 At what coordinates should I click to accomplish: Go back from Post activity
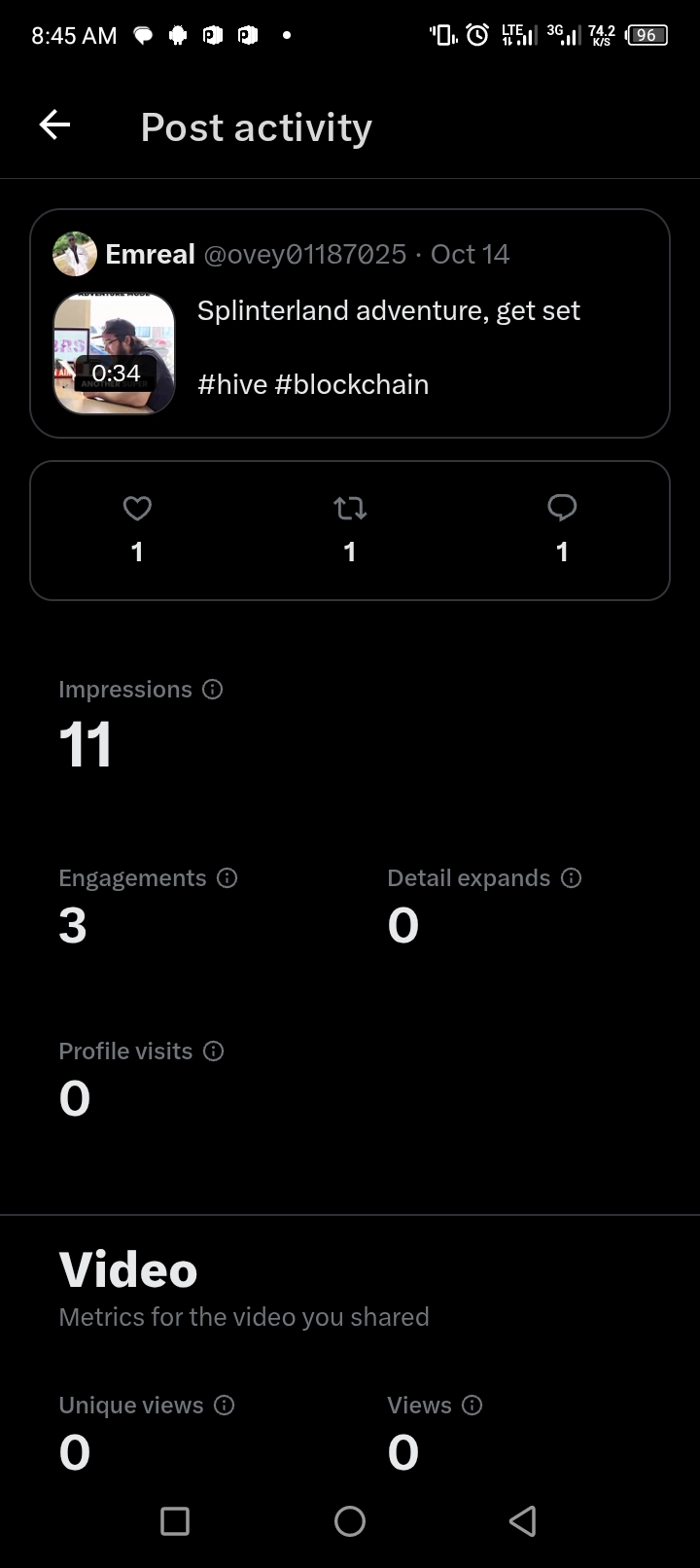[54, 125]
